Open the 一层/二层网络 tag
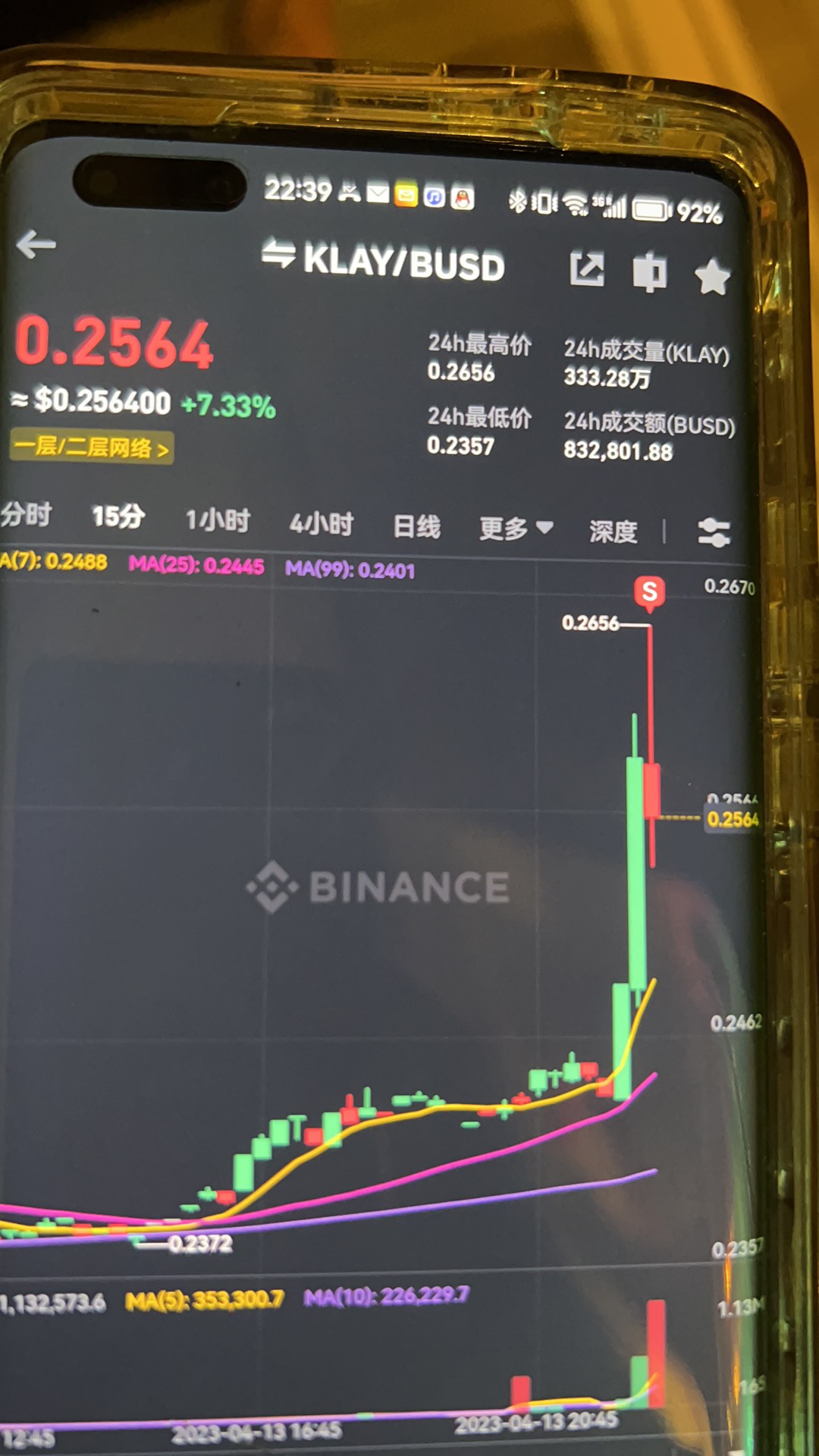Screen dimensions: 819x1456 91,447
